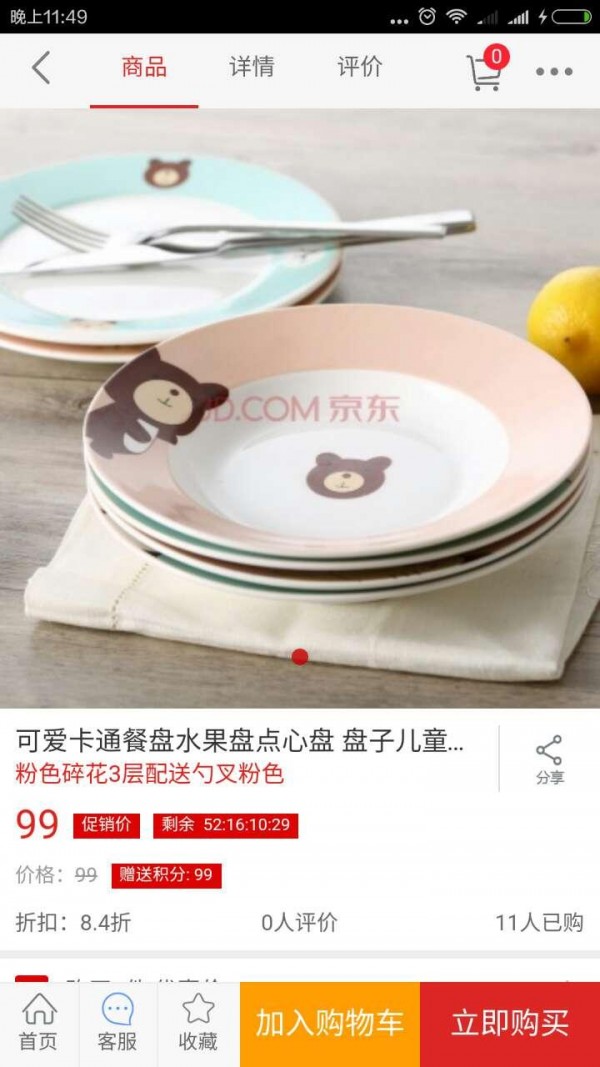This screenshot has height=1067, width=600.
Task: Go back with the top-left arrow
Action: [x=41, y=69]
